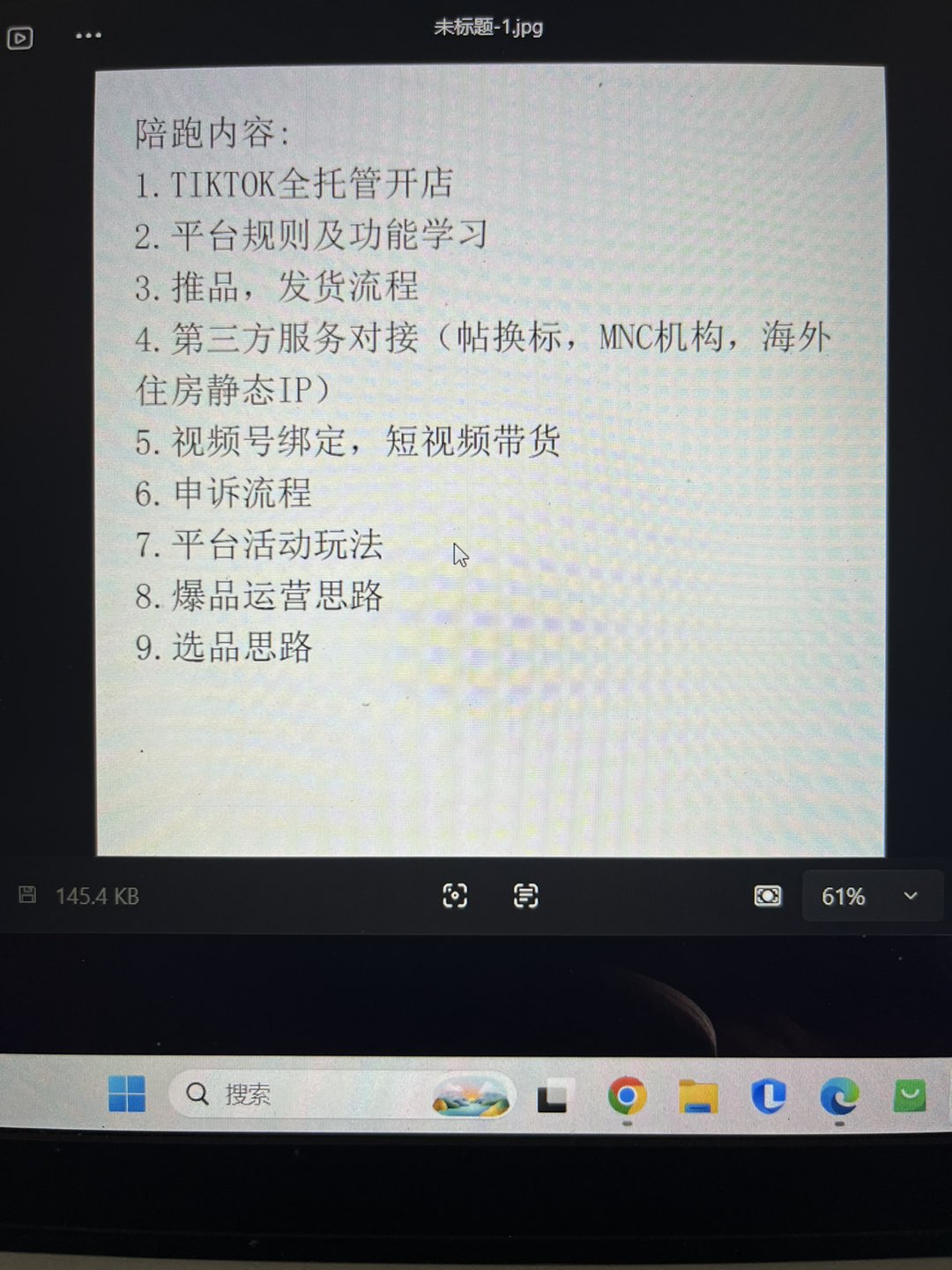This screenshot has width=952, height=1270.
Task: Tap the scan text icon
Action: click(525, 896)
